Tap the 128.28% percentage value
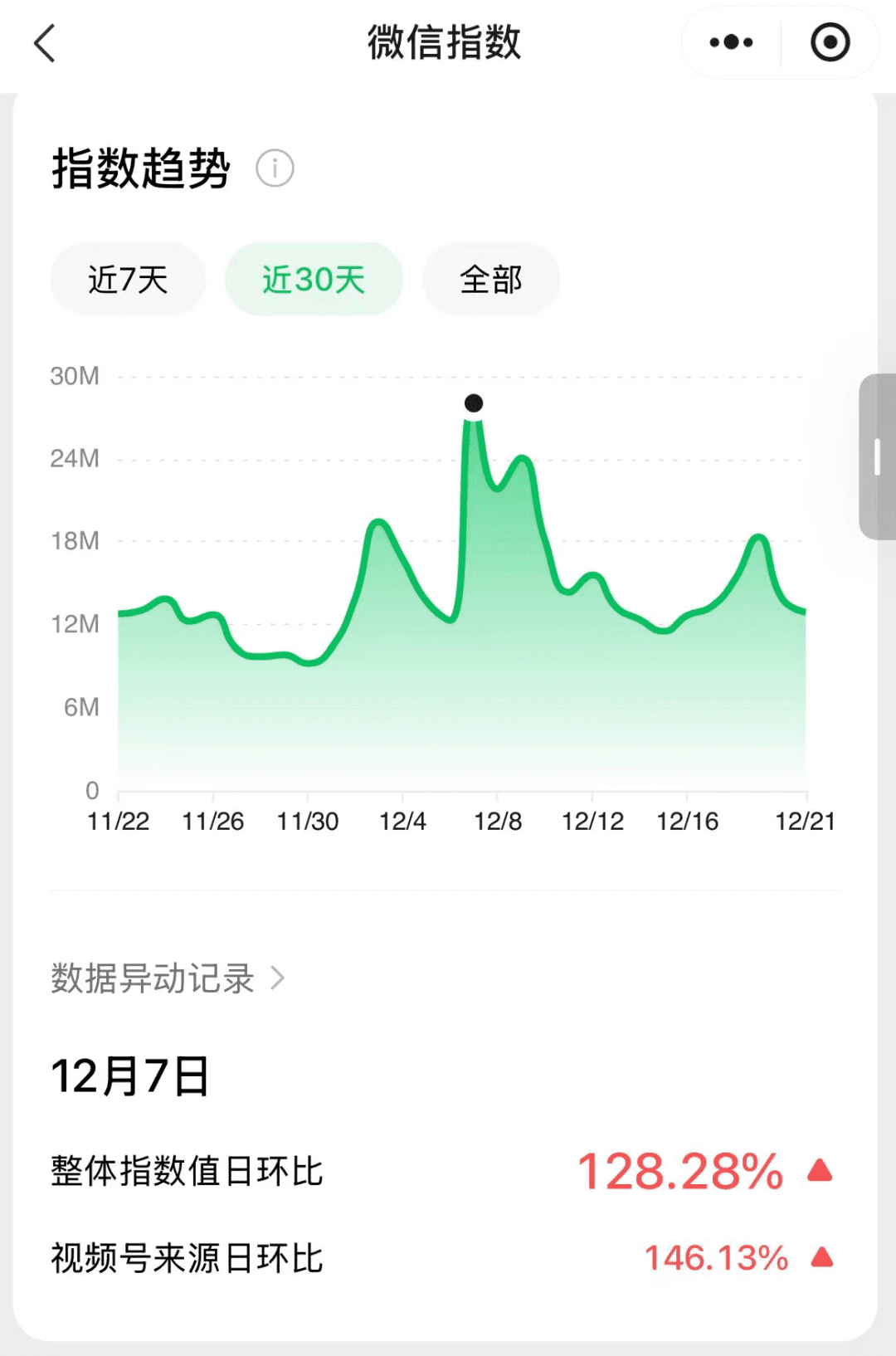This screenshot has height=1356, width=896. pos(680,1171)
